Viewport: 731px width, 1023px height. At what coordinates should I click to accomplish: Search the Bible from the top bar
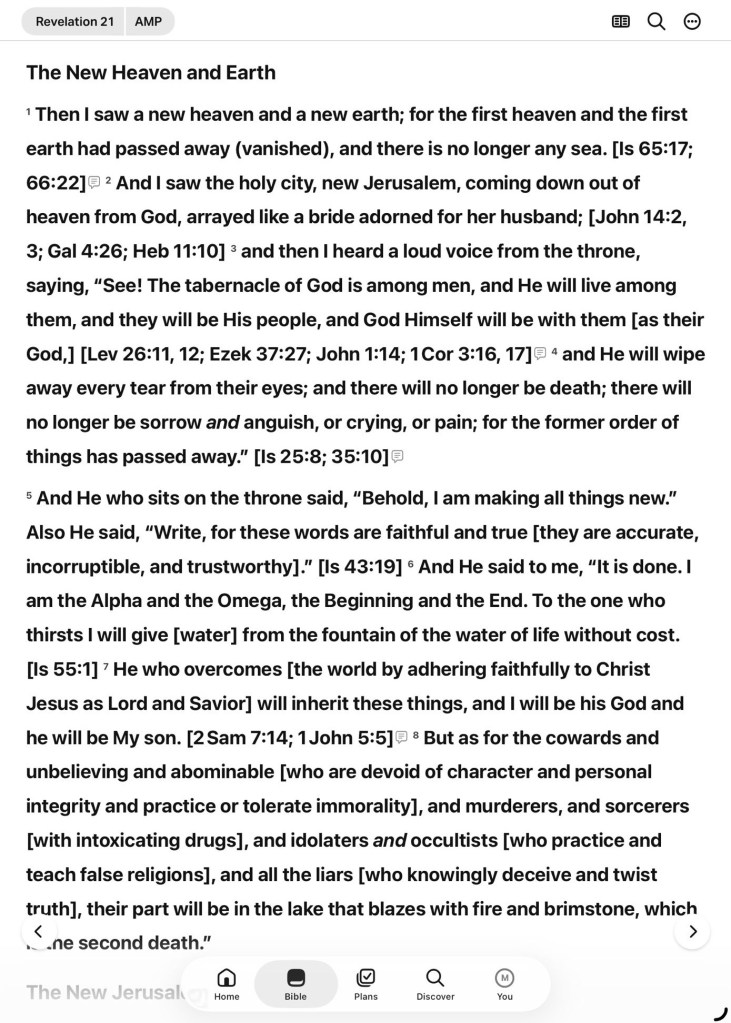tap(657, 22)
